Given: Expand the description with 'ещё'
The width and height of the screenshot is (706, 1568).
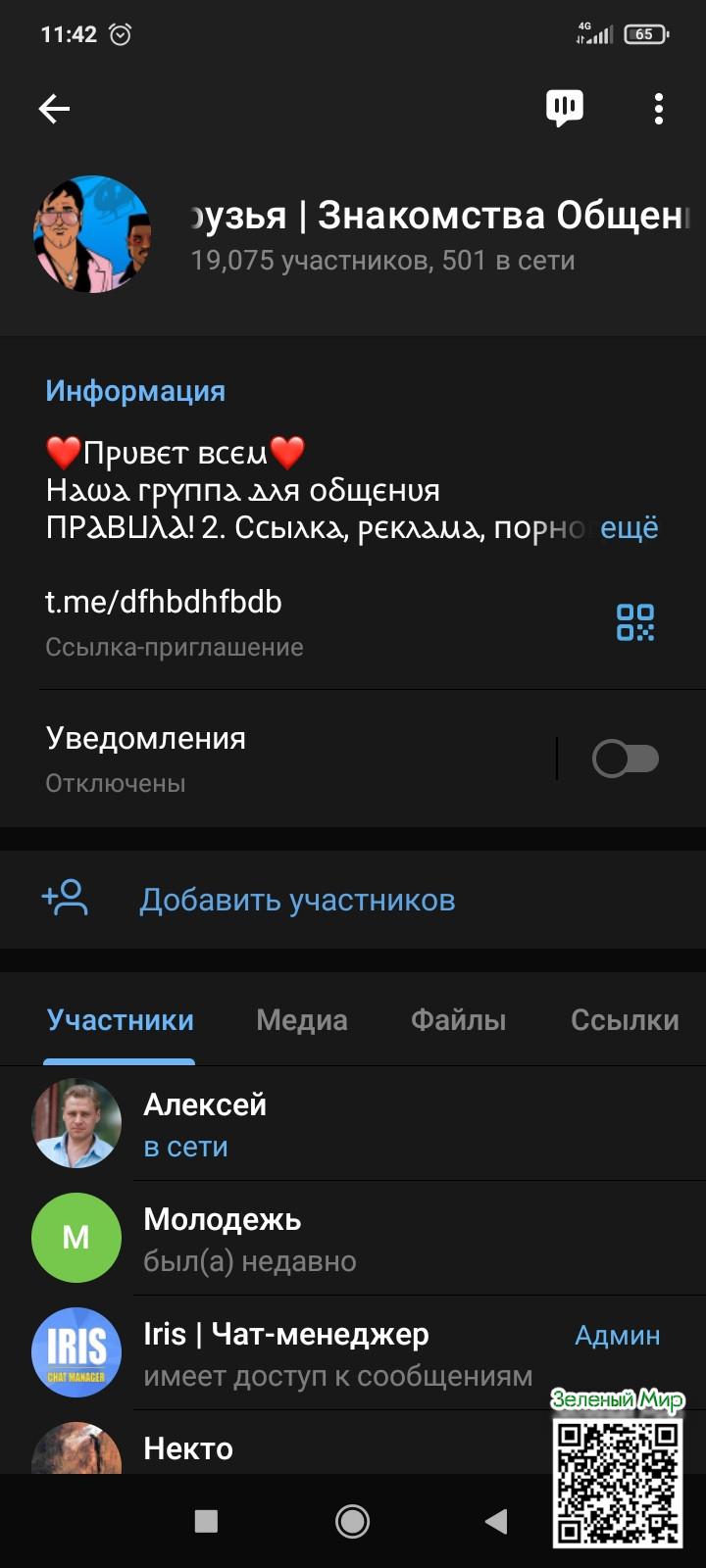Looking at the screenshot, I should click(x=630, y=528).
